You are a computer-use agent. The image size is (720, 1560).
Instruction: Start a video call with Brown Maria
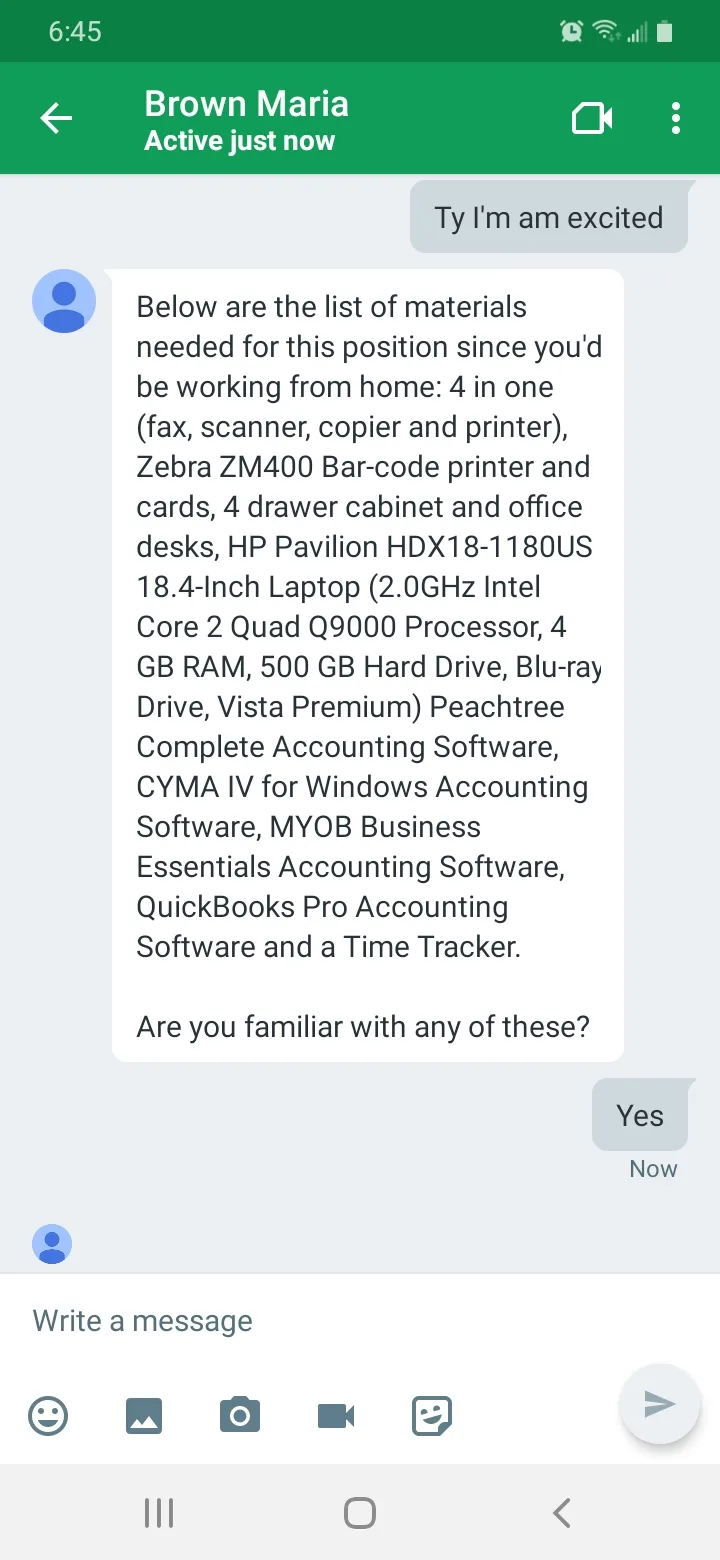pyautogui.click(x=592, y=119)
